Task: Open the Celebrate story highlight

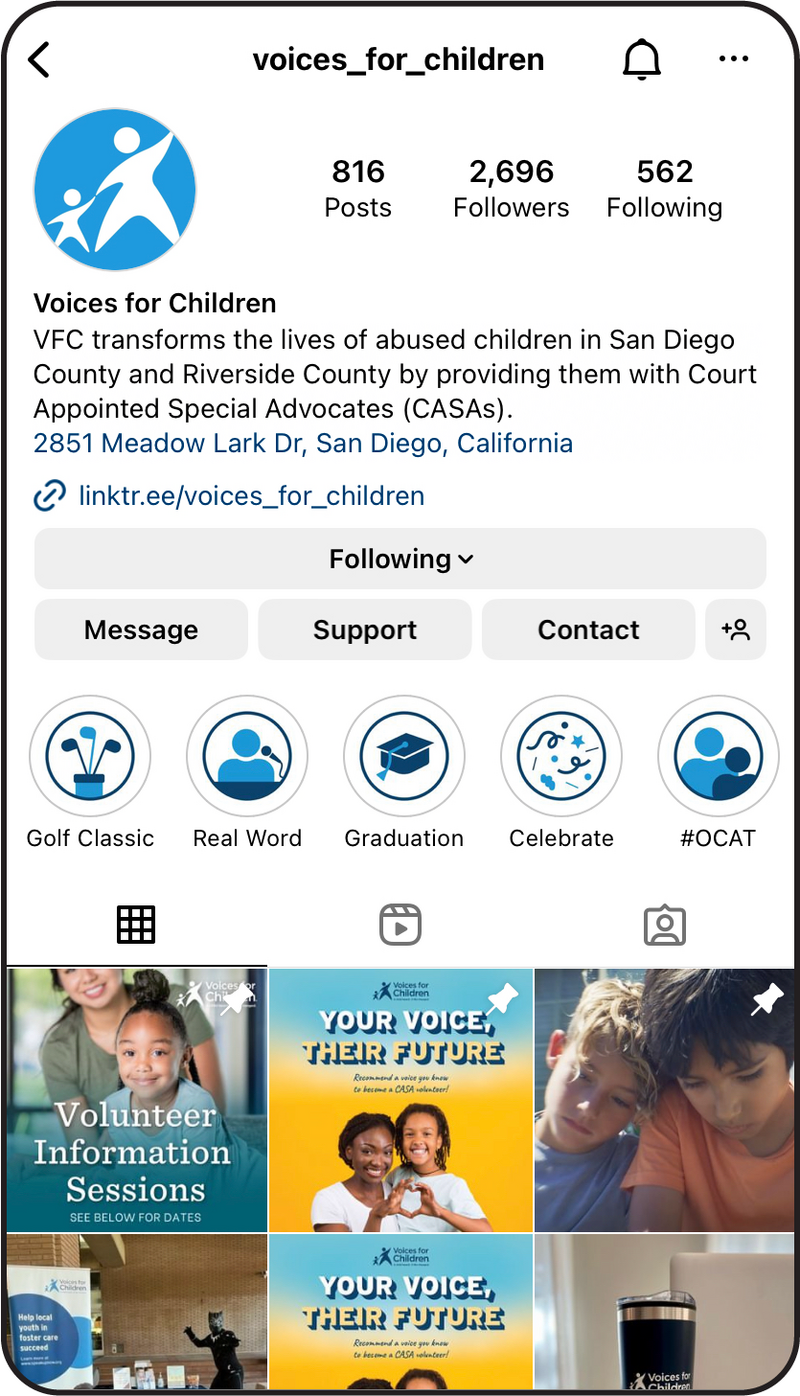Action: pos(561,757)
